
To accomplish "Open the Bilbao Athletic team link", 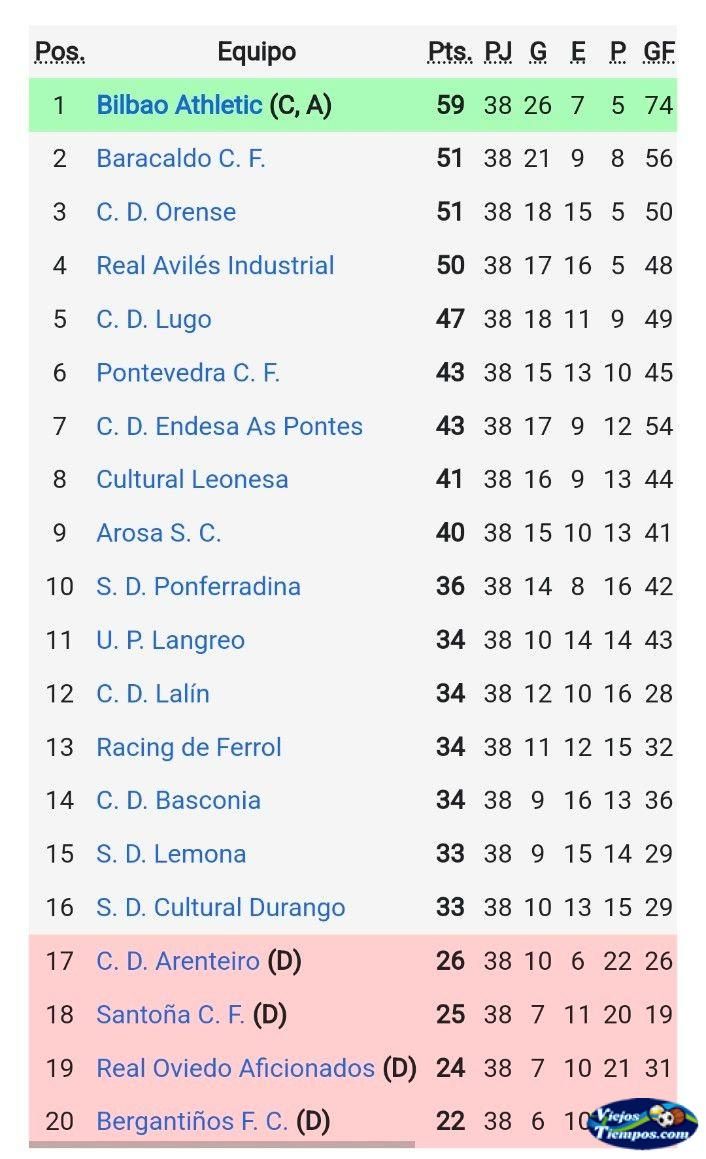I will click(179, 105).
